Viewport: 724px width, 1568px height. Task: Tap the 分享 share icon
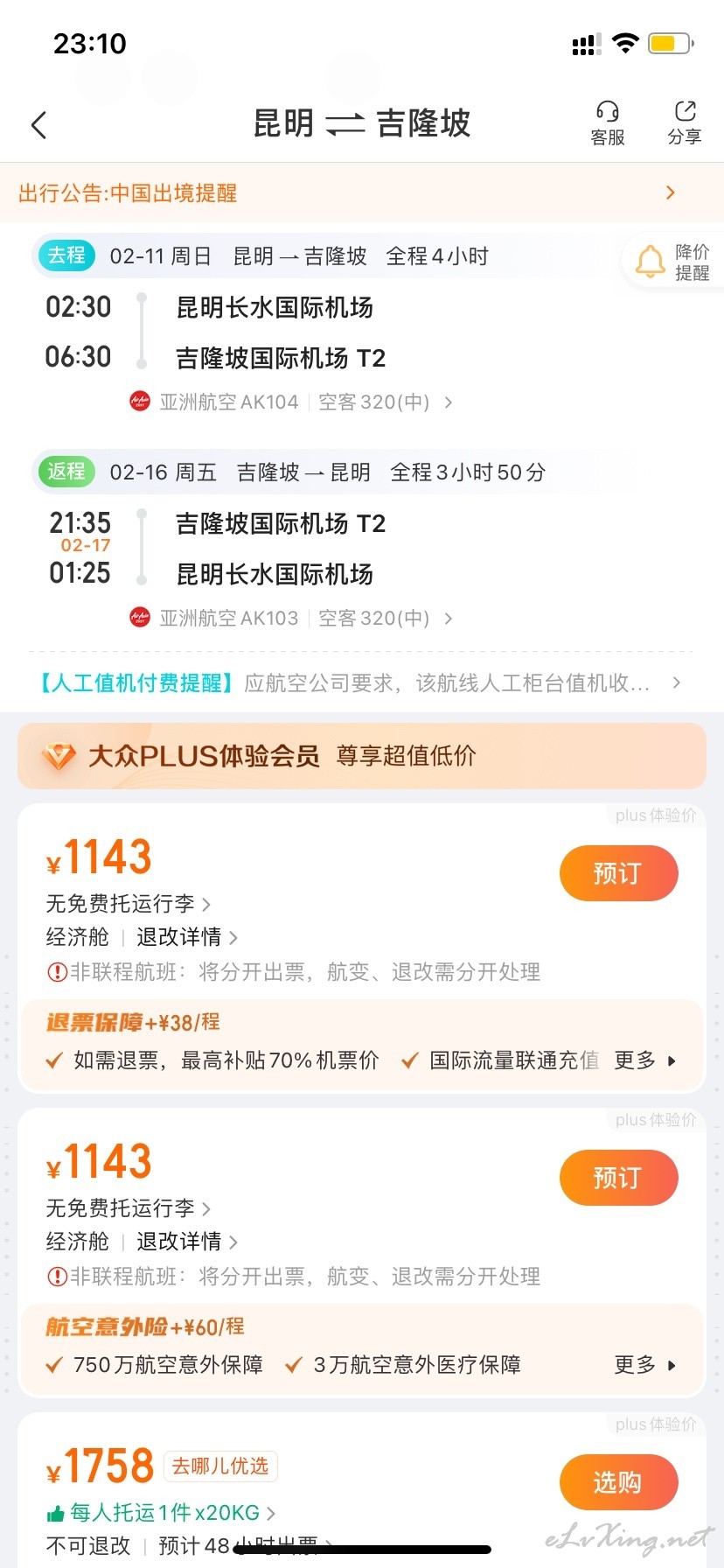tap(685, 123)
